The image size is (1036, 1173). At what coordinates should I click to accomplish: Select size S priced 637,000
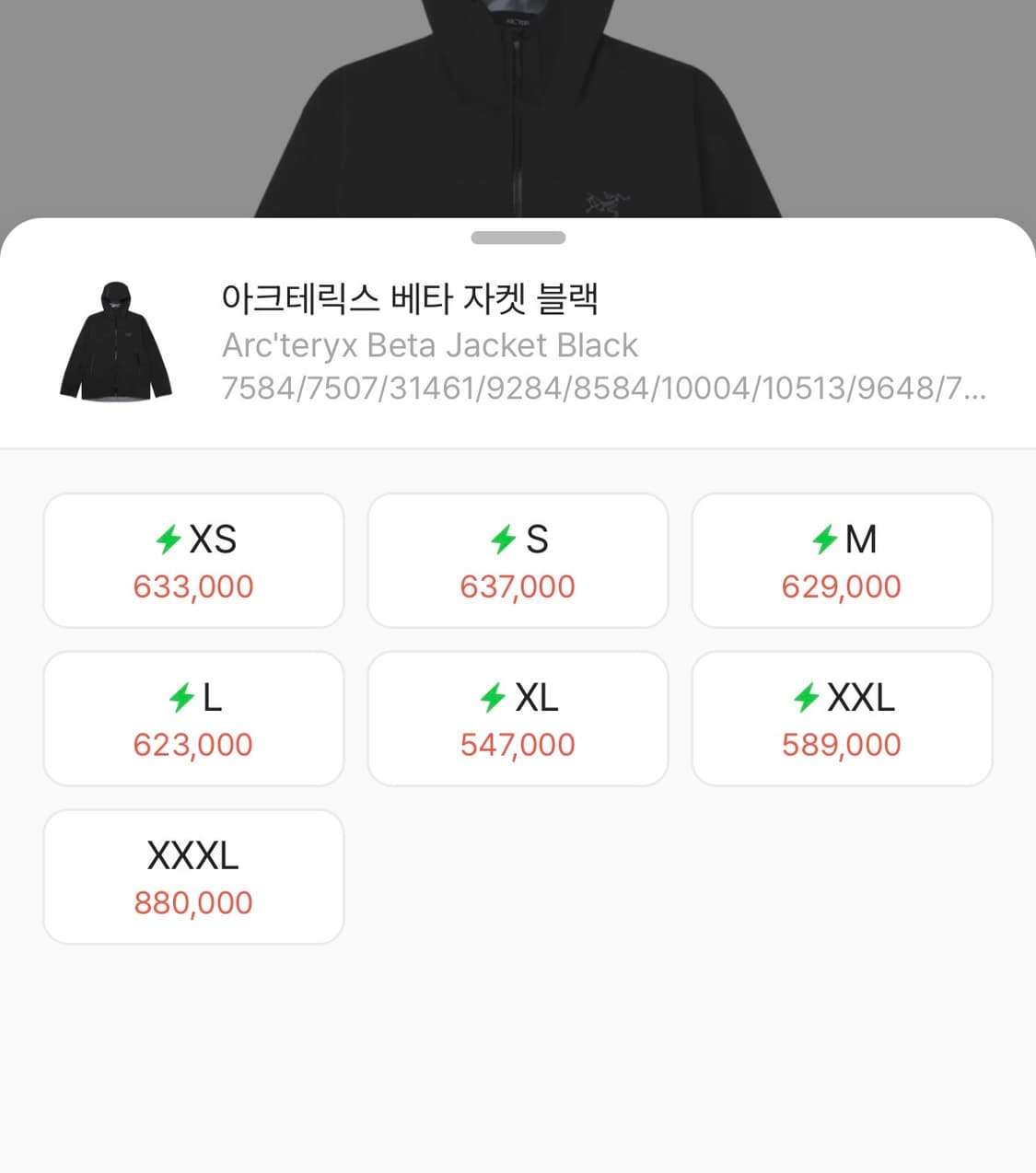pyautogui.click(x=518, y=560)
